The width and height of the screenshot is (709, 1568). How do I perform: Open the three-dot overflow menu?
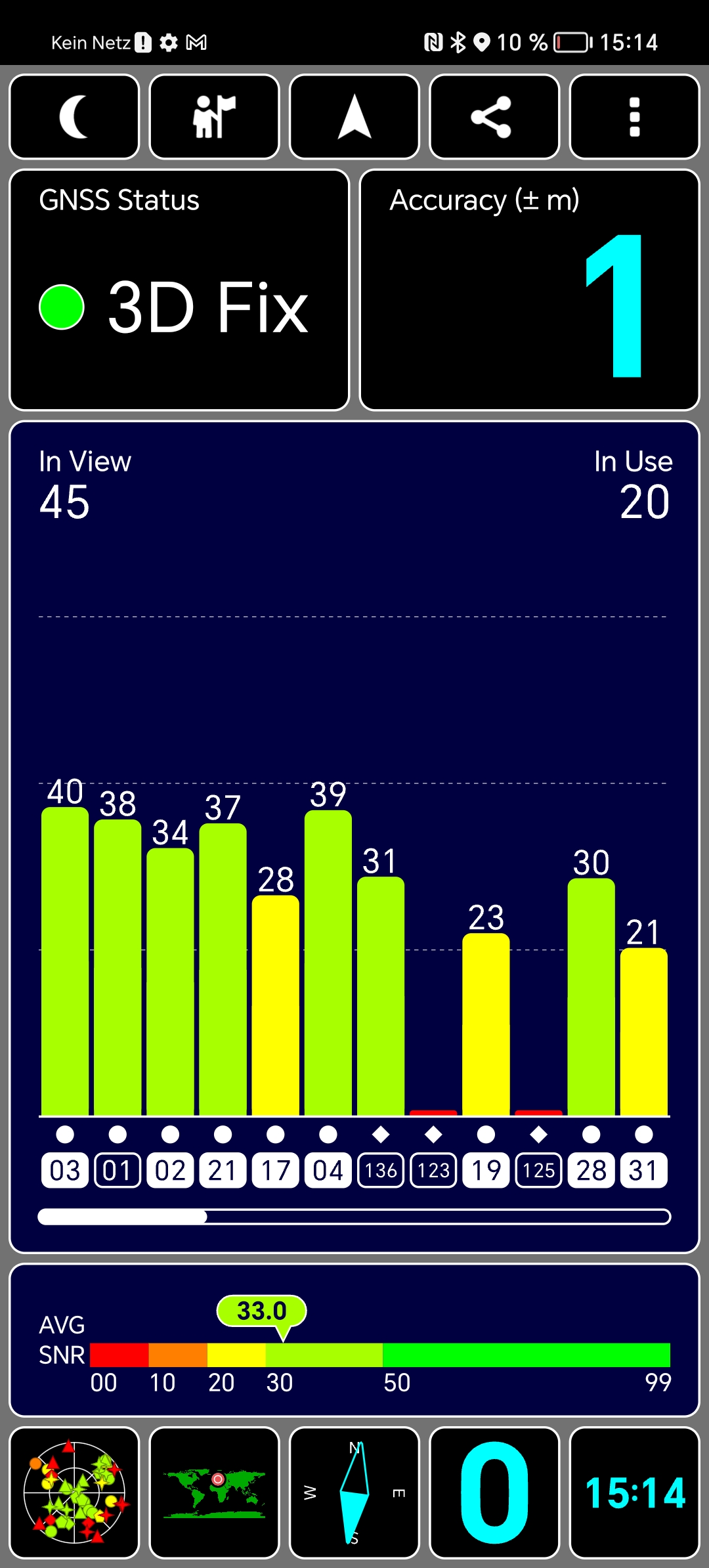635,117
